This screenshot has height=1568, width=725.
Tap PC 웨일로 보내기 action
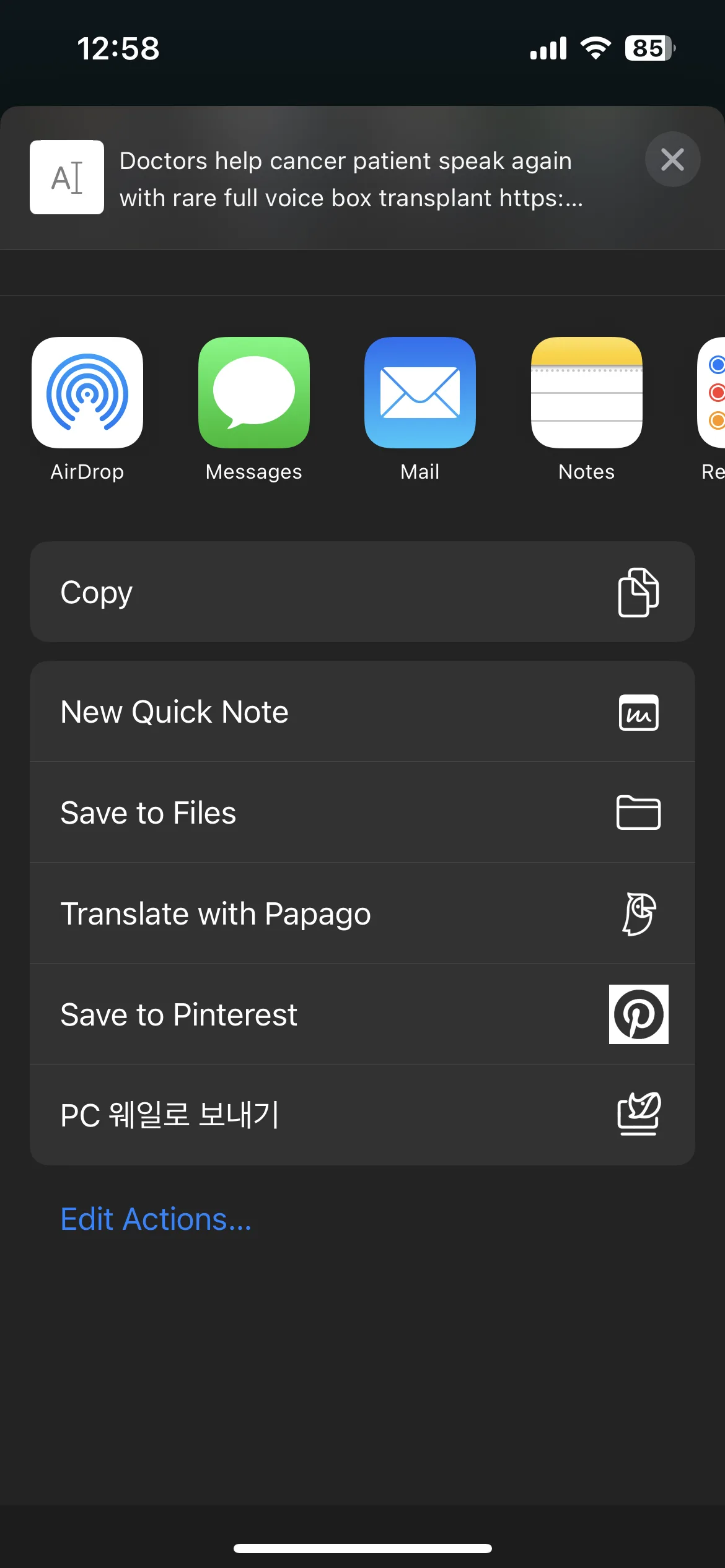[x=362, y=1115]
